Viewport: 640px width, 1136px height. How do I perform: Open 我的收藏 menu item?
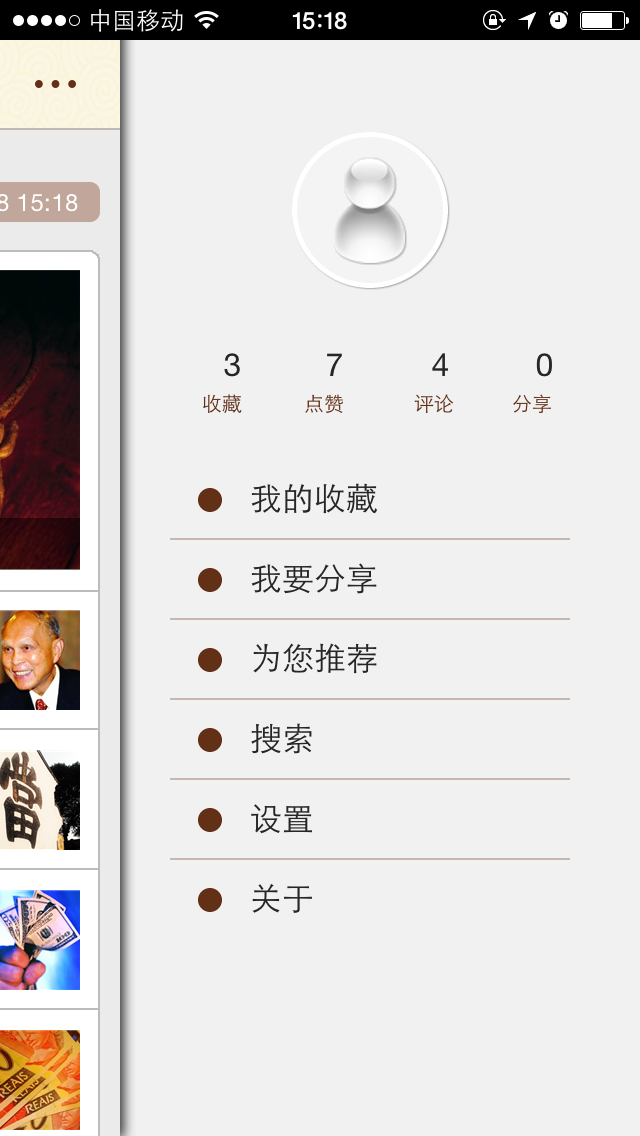point(314,499)
